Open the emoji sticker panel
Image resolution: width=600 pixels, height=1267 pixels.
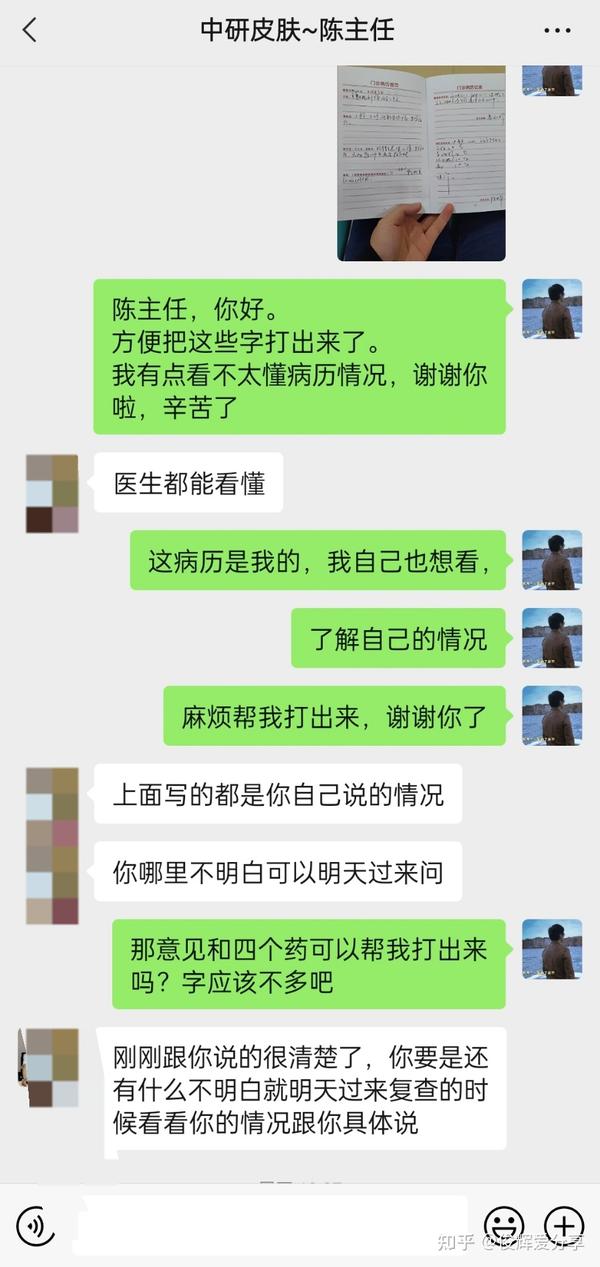point(503,1225)
